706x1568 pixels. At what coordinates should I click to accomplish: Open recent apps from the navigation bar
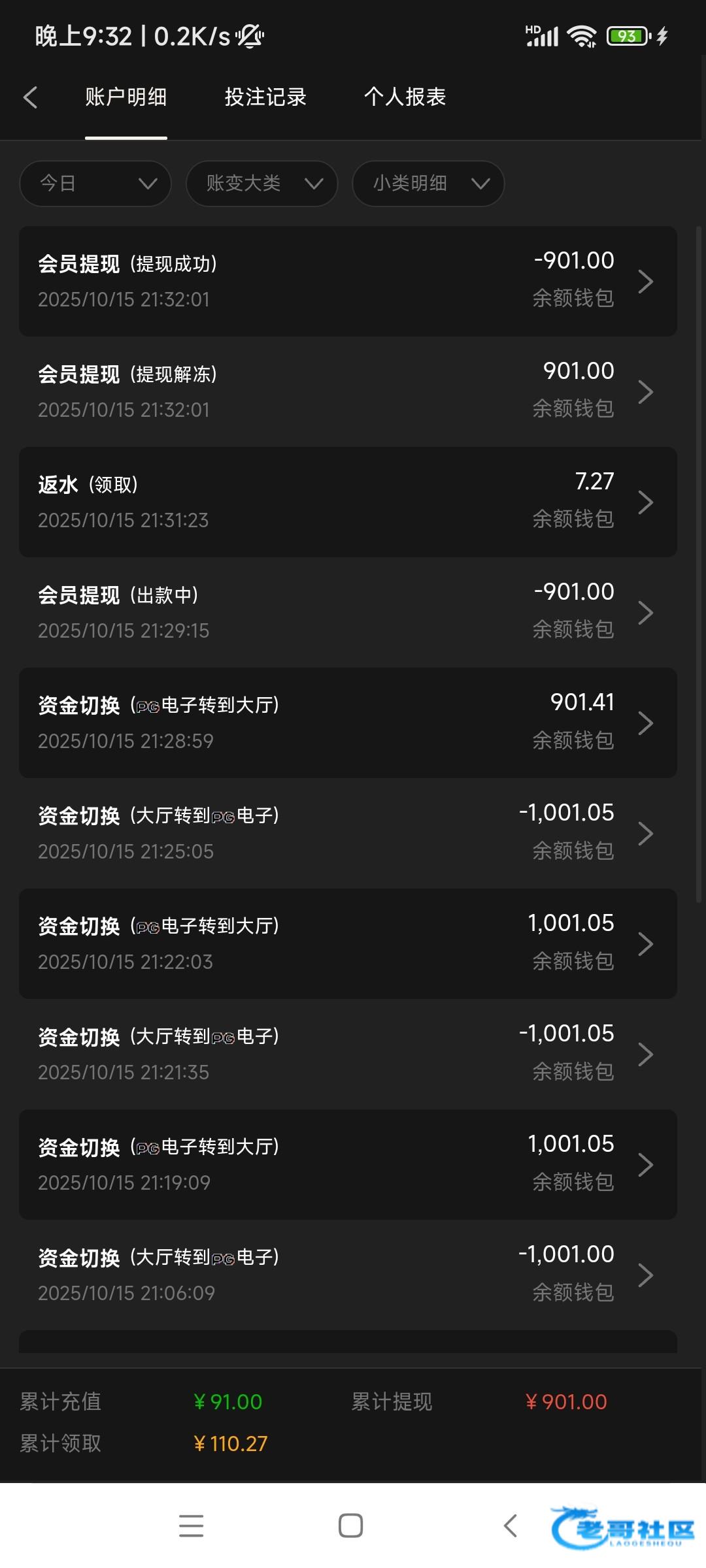coord(191,1526)
